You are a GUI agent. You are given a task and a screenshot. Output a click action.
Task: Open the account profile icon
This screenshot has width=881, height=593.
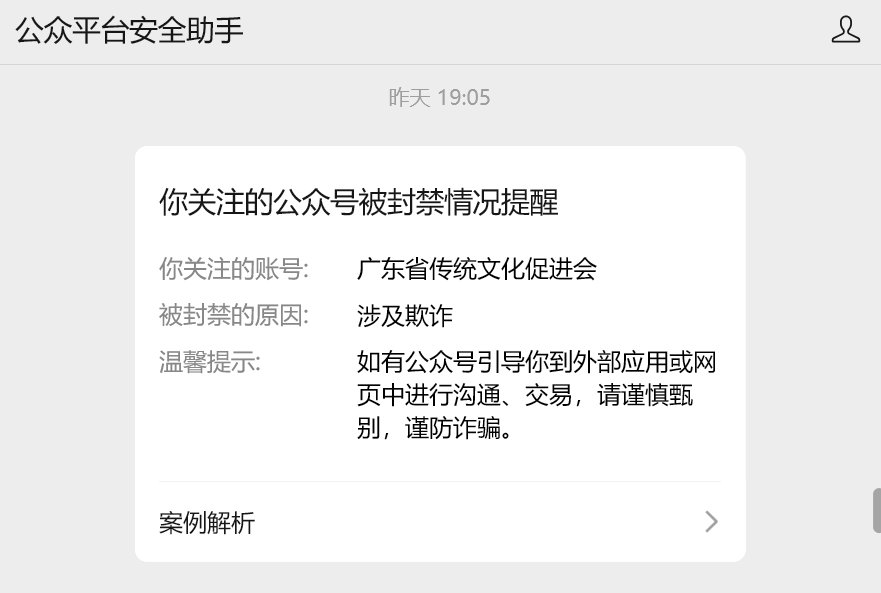pyautogui.click(x=845, y=30)
